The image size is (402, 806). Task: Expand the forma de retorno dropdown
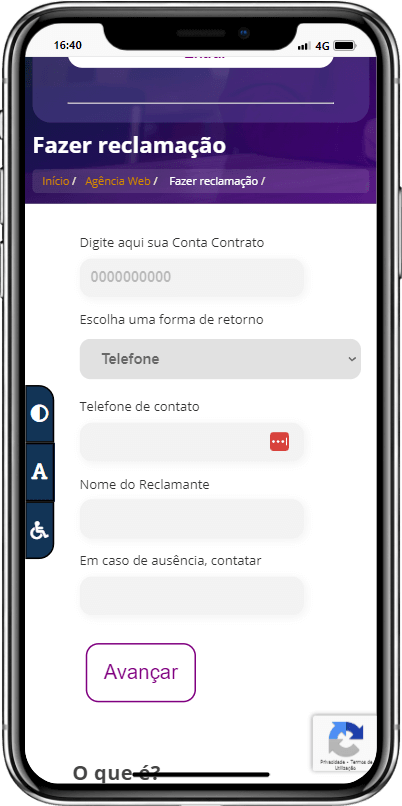click(x=220, y=359)
